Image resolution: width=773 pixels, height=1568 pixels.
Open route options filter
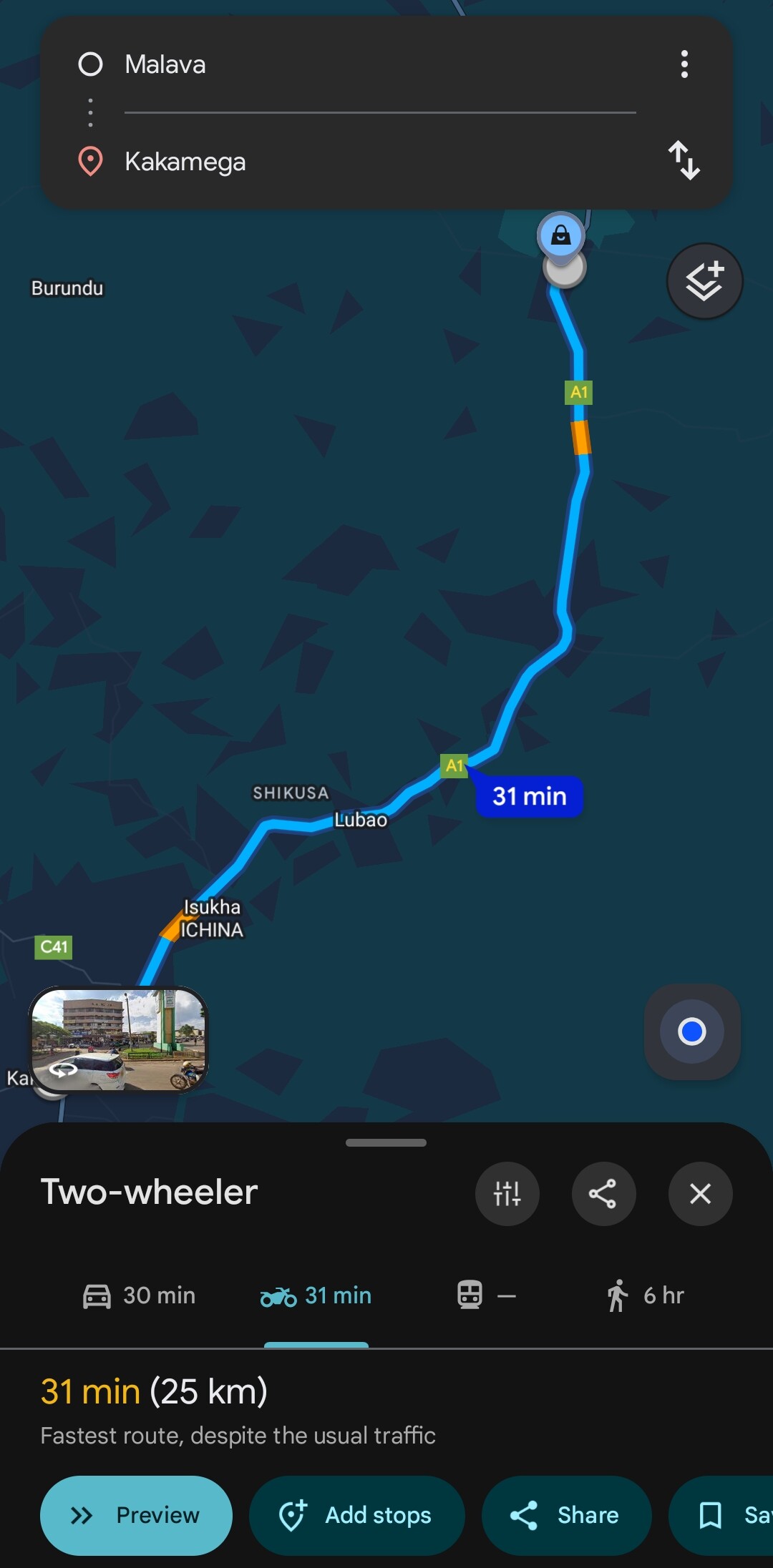point(507,1193)
